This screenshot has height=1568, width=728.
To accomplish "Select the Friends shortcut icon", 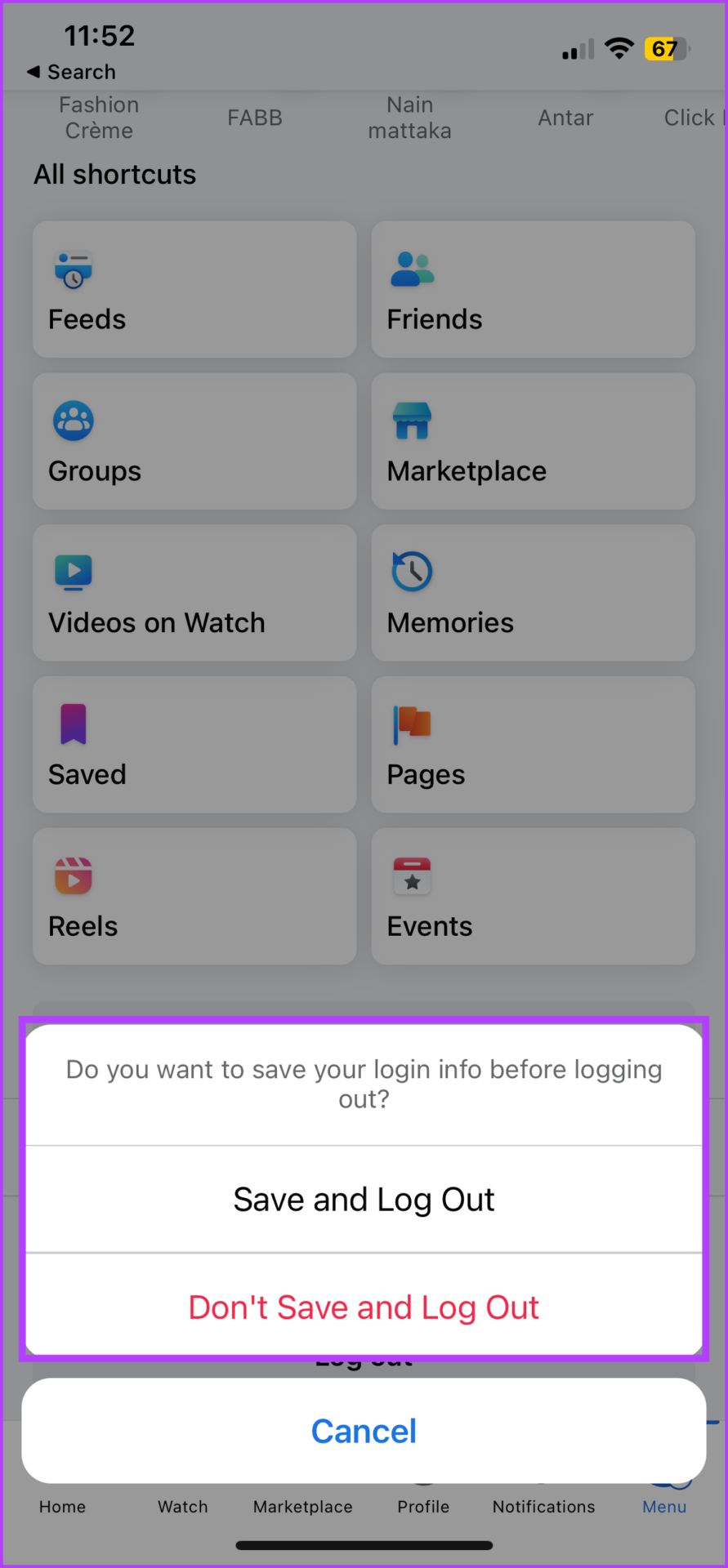I will 413,269.
